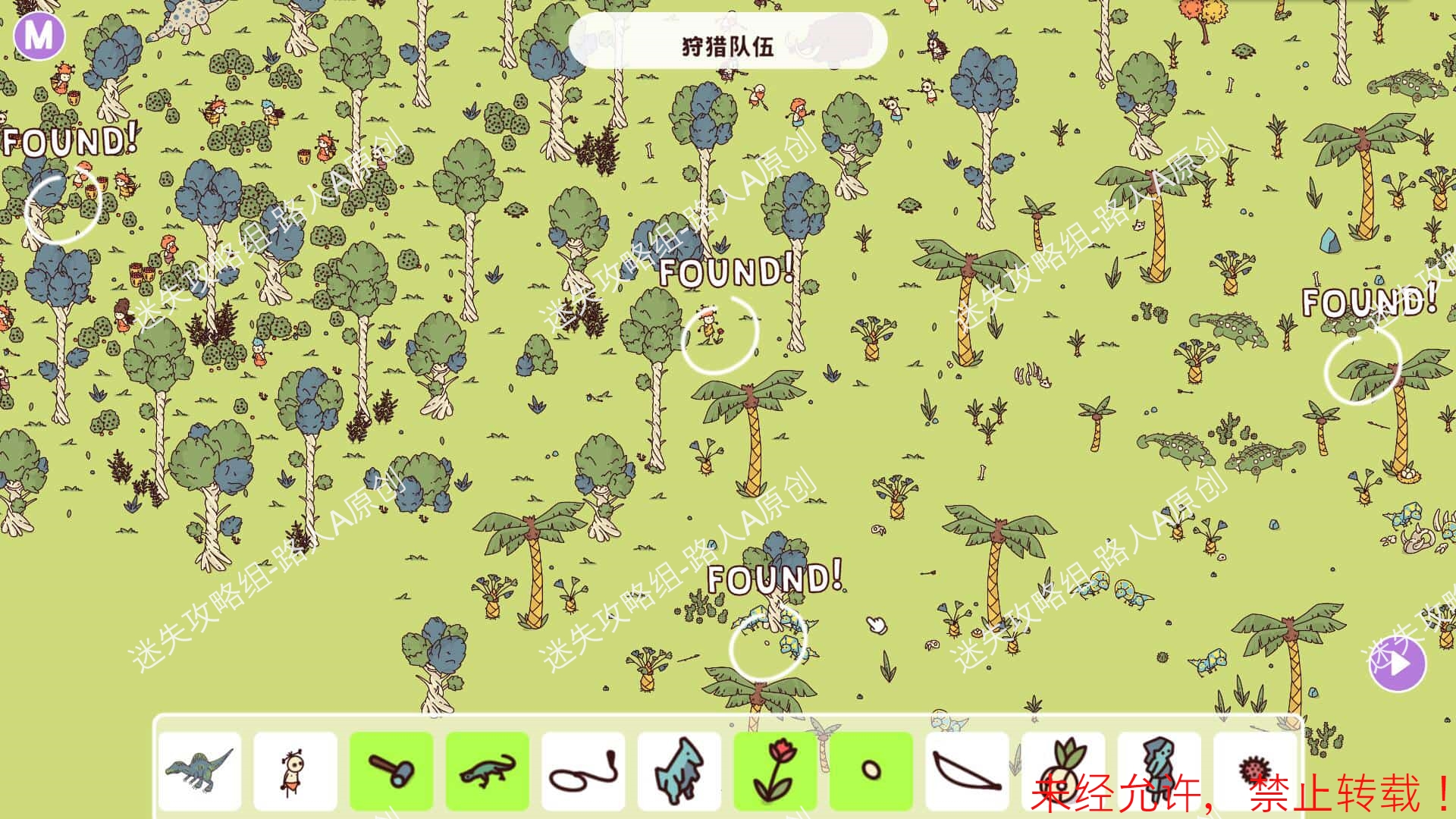Open the purple M menu button
The image size is (1456, 819).
pyautogui.click(x=39, y=35)
